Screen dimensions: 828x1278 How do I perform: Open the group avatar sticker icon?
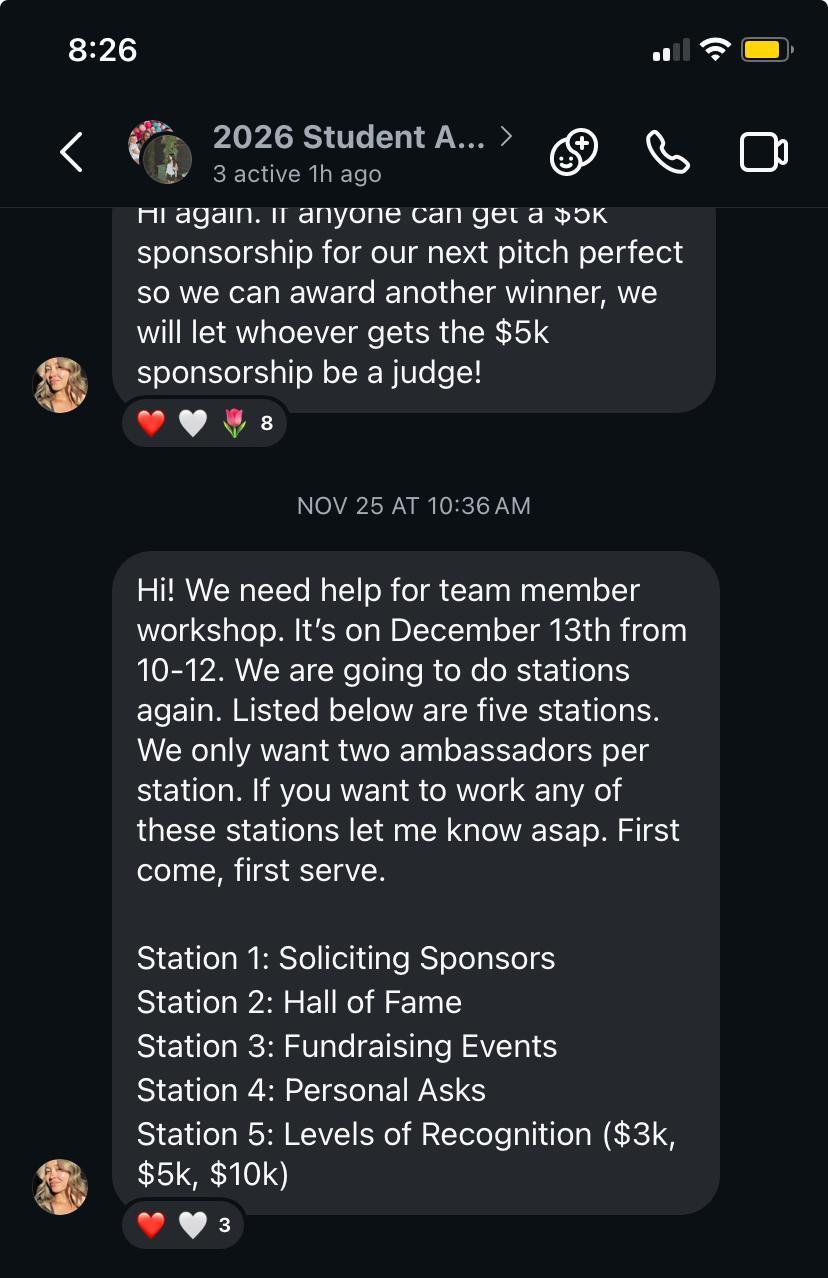click(x=574, y=153)
